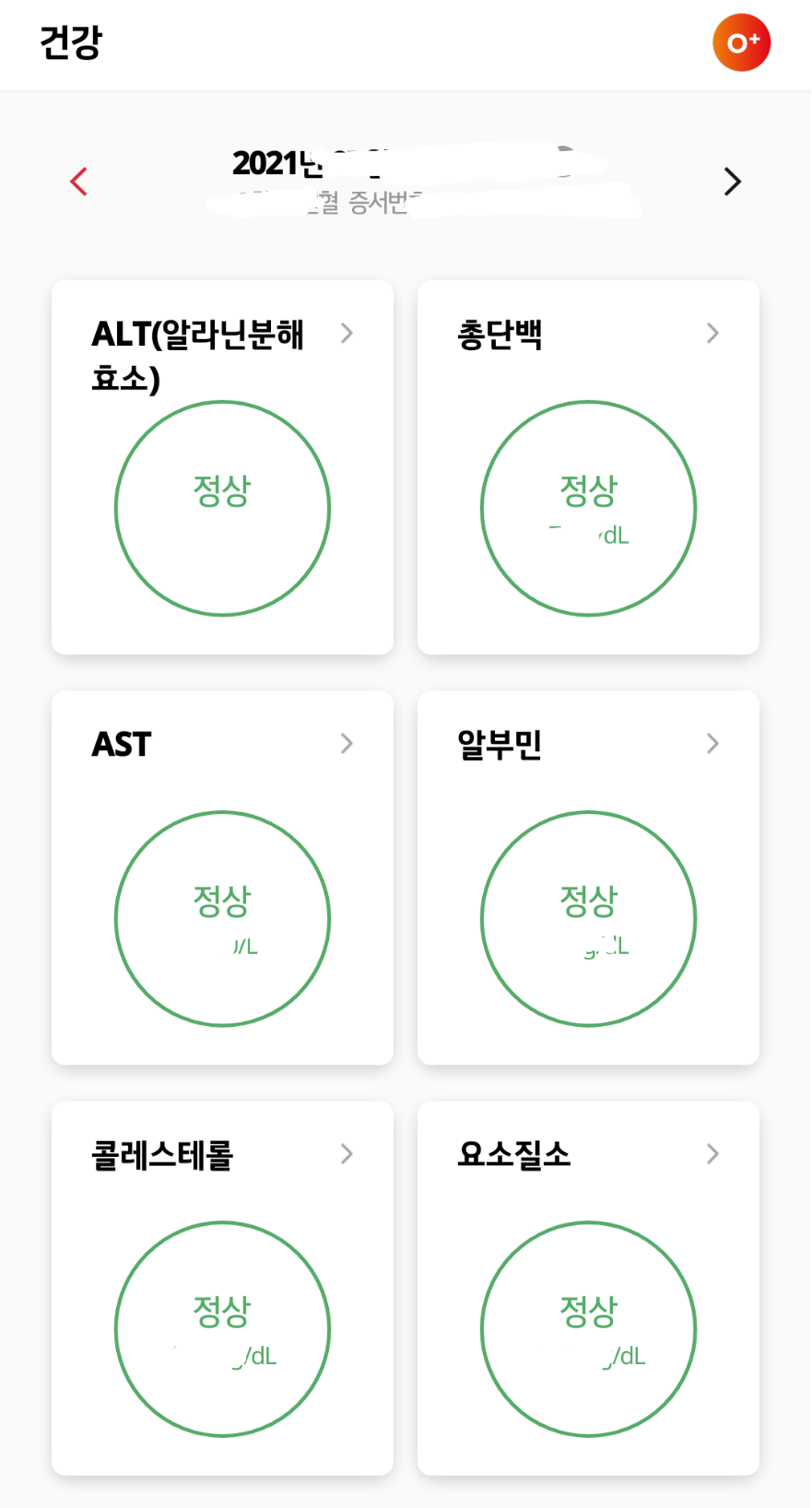Image resolution: width=812 pixels, height=1508 pixels.
Task: Go to the next donation record
Action: click(x=732, y=182)
